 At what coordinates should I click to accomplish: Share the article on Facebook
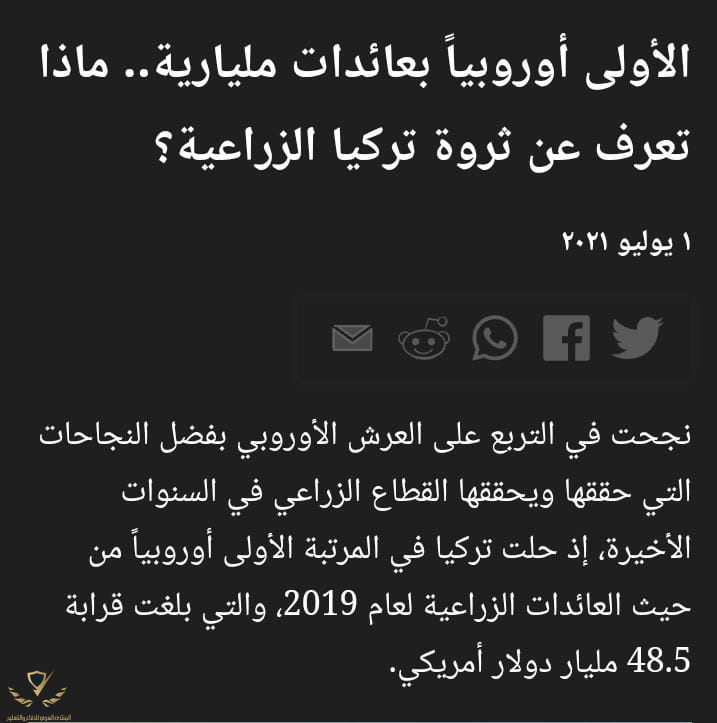(566, 338)
